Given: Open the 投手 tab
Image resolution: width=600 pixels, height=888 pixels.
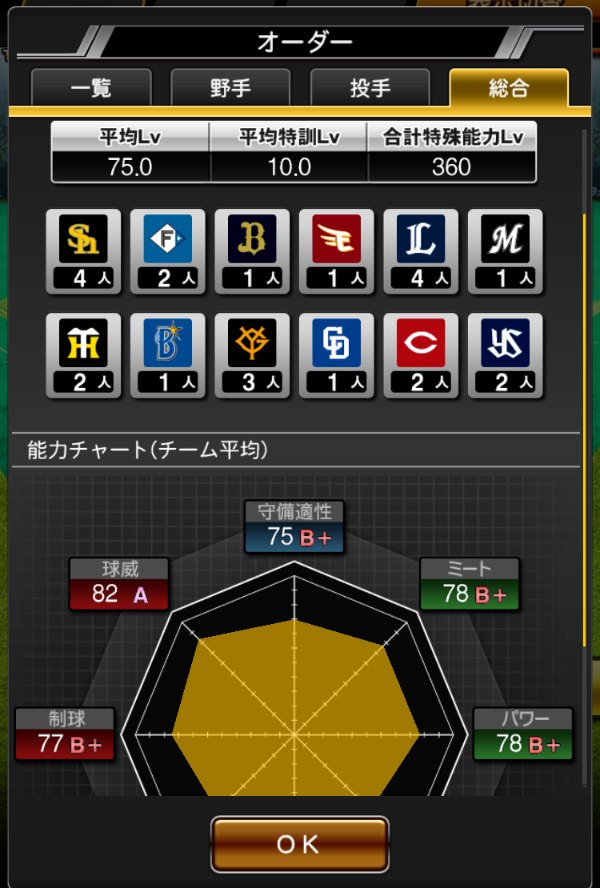Looking at the screenshot, I should coord(370,88).
